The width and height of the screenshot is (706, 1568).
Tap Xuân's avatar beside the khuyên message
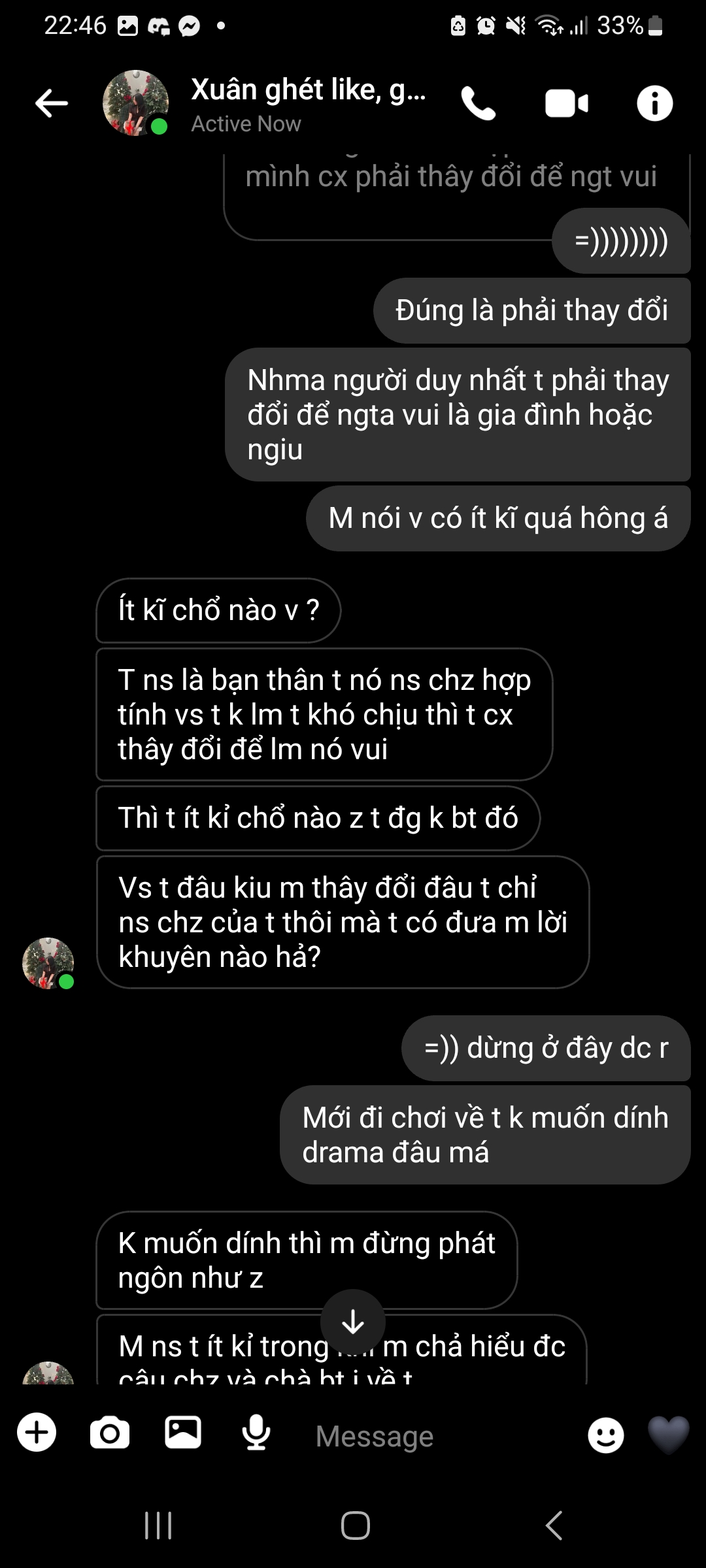pyautogui.click(x=48, y=963)
